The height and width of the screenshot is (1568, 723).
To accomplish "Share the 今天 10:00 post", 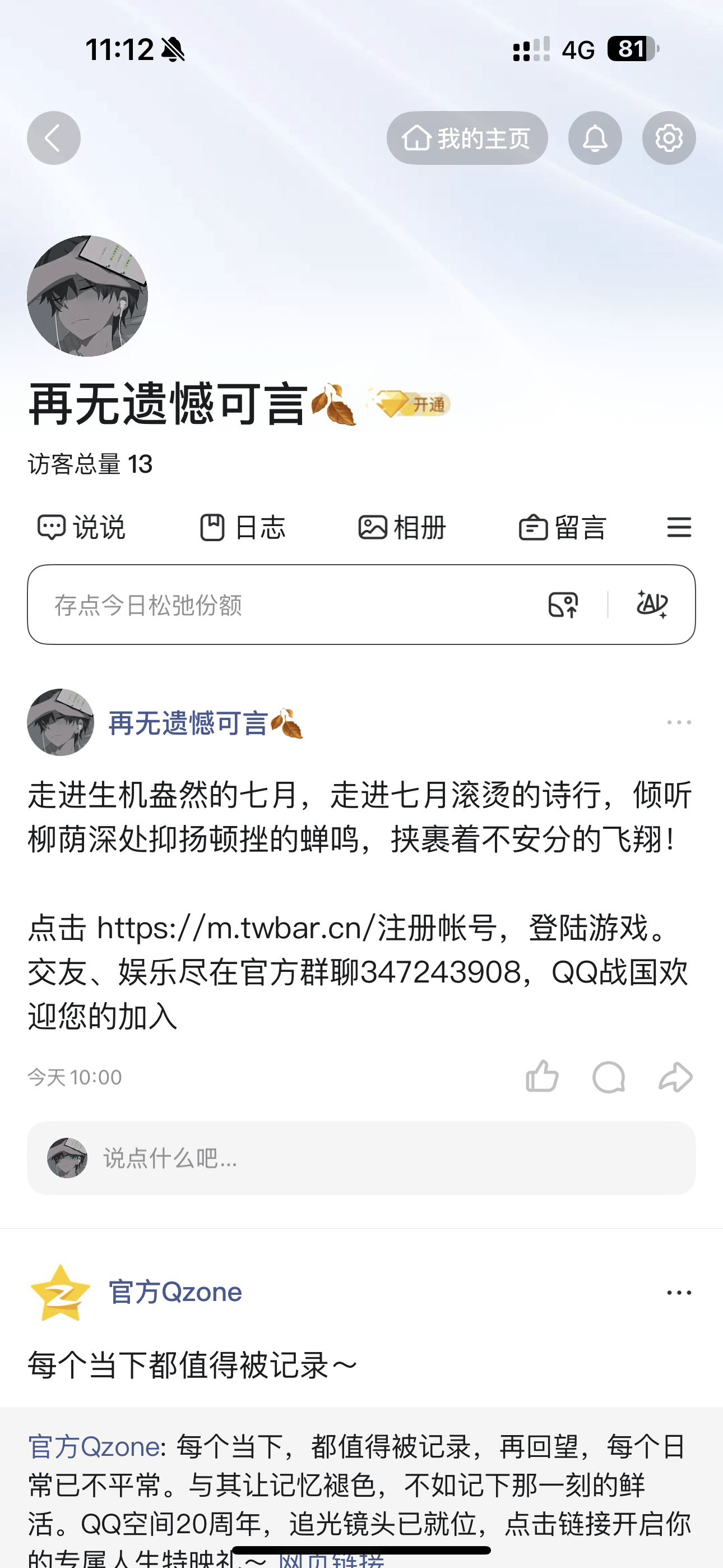I will tap(675, 1077).
